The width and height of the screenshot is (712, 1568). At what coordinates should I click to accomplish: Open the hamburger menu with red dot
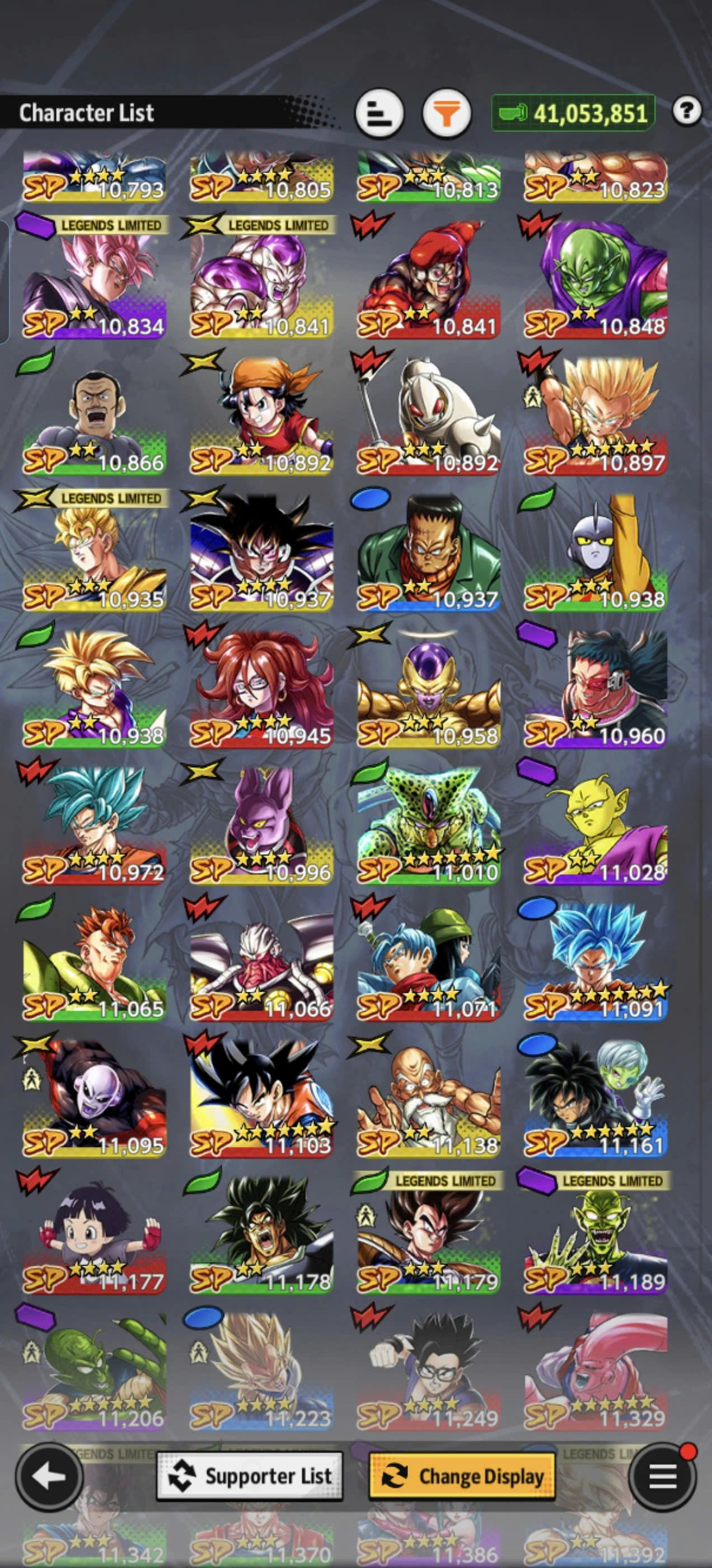pyautogui.click(x=663, y=1476)
